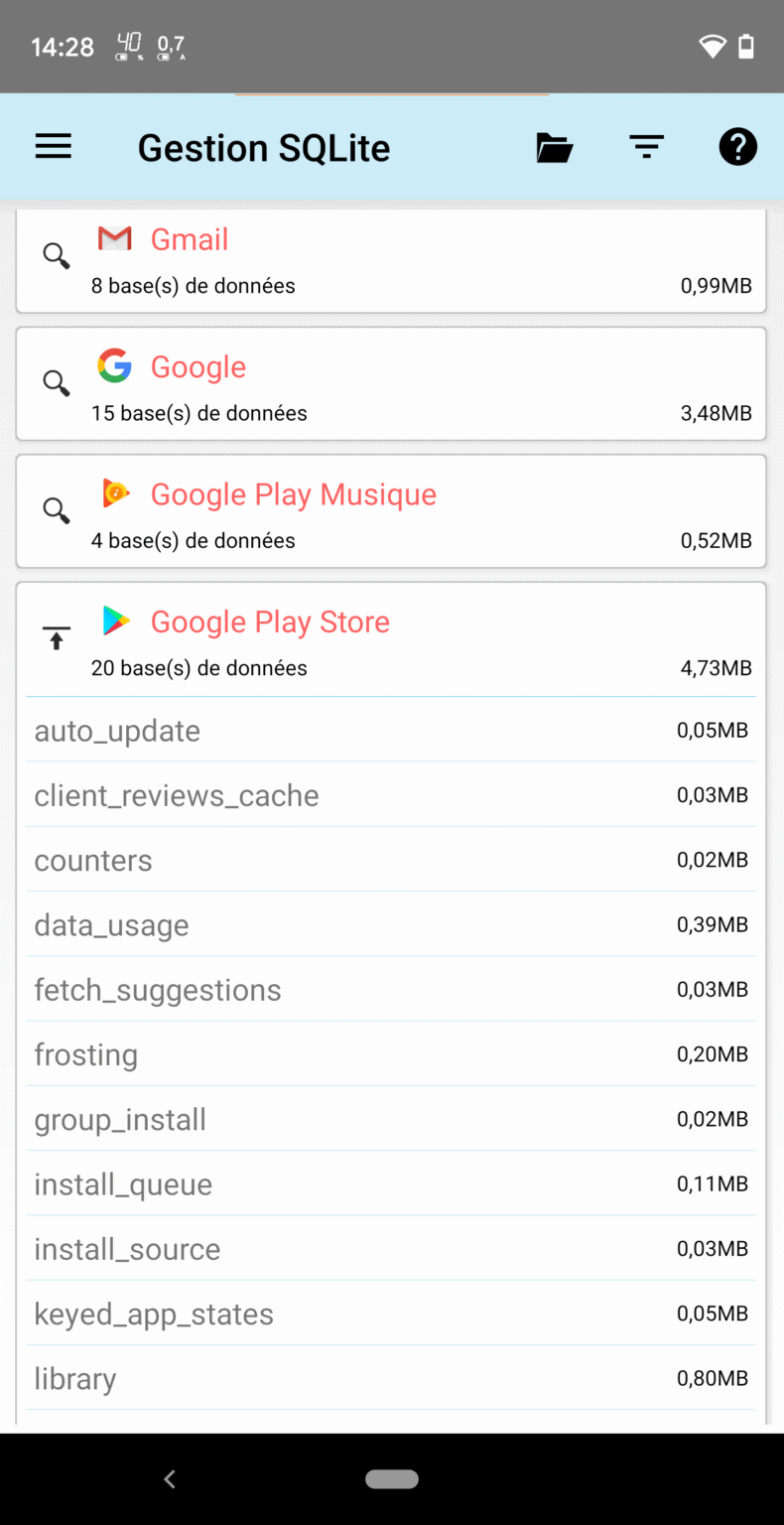Open the filter options icon
The height and width of the screenshot is (1525, 784).
point(646,146)
